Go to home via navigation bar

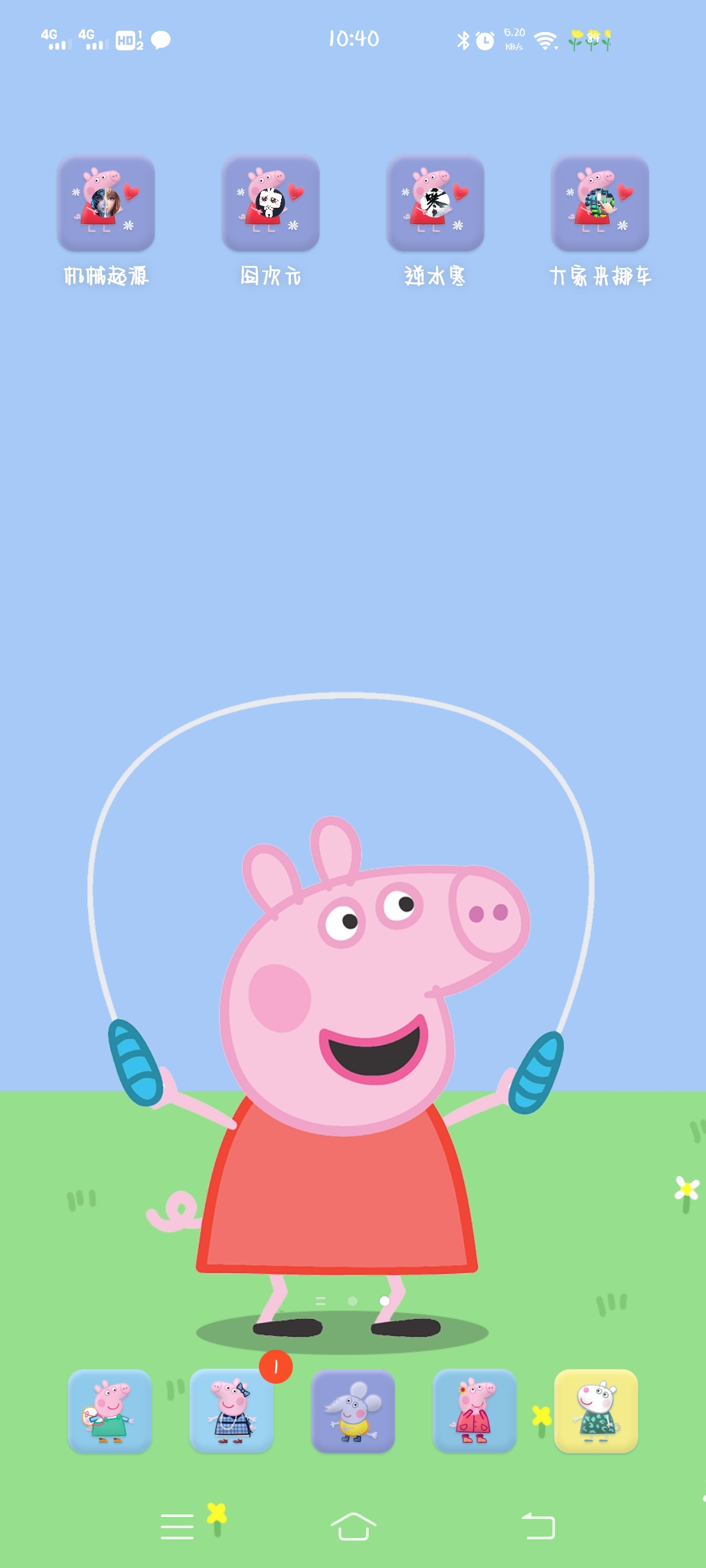click(x=353, y=1526)
